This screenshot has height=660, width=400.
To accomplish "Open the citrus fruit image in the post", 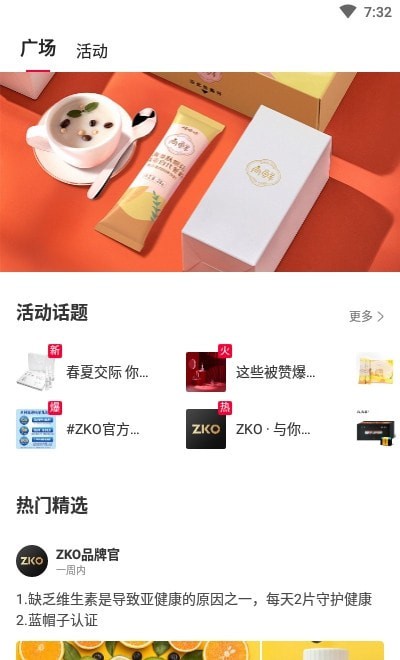I will click(138, 650).
